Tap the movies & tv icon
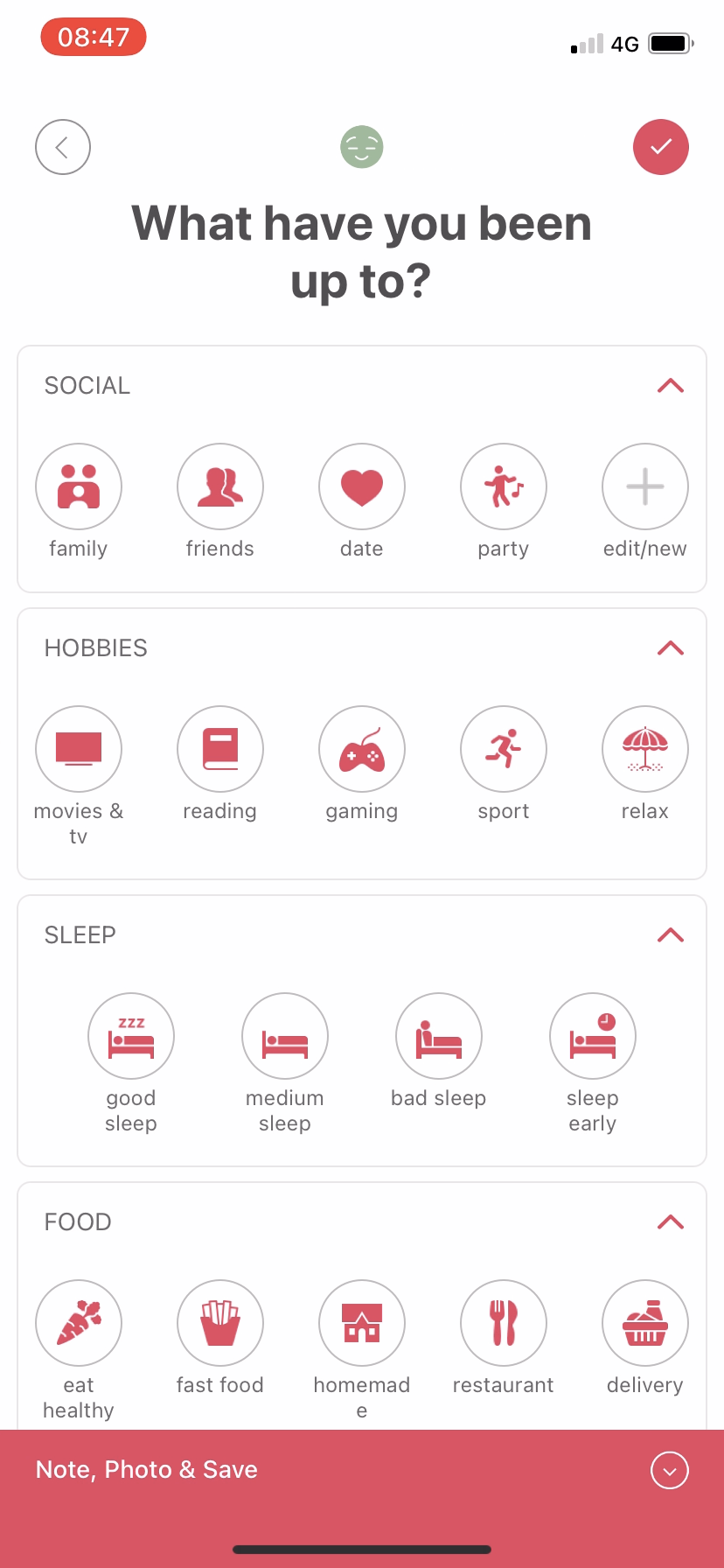The image size is (724, 1568). pos(78,749)
